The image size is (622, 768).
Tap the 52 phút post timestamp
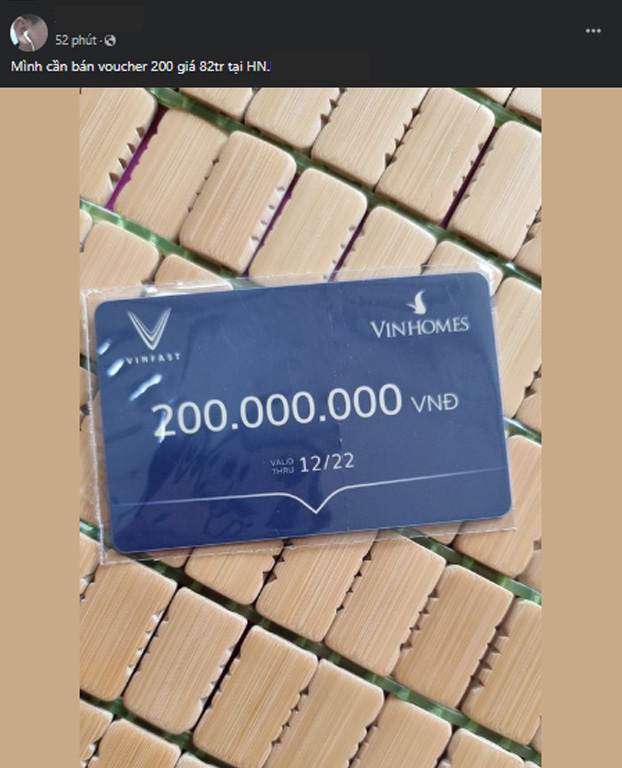coord(75,40)
